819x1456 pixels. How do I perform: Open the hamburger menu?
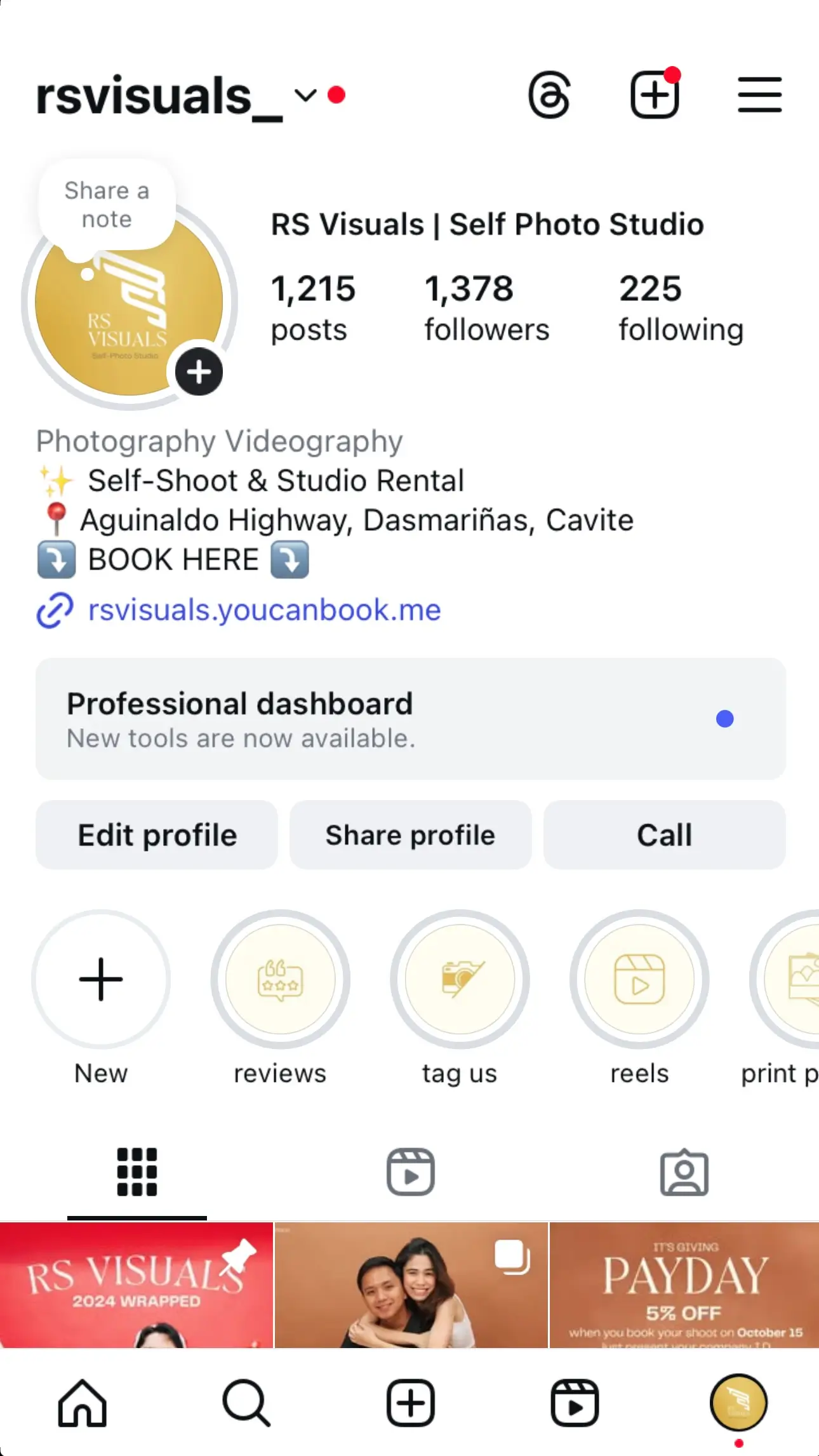759,96
